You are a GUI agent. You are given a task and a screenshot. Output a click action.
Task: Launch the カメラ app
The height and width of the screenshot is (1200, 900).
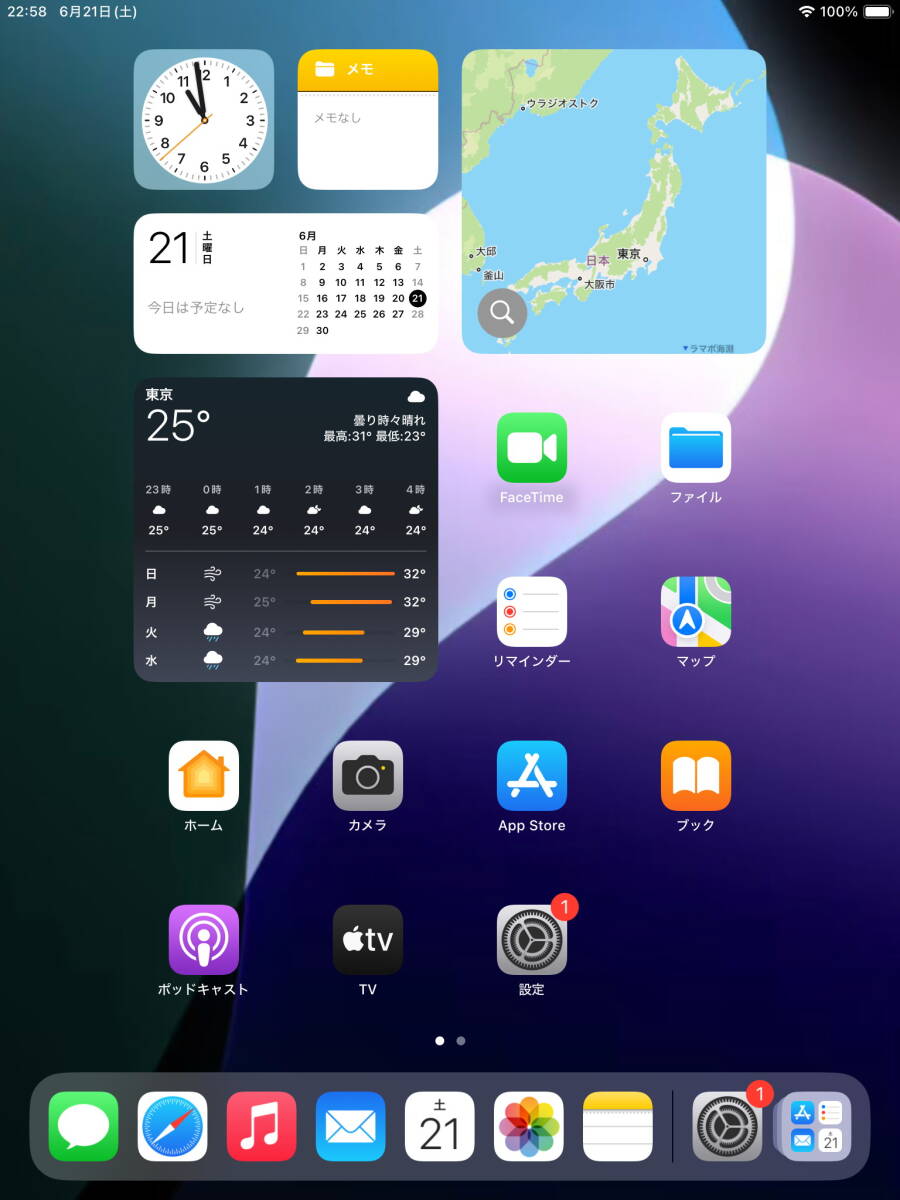click(367, 776)
